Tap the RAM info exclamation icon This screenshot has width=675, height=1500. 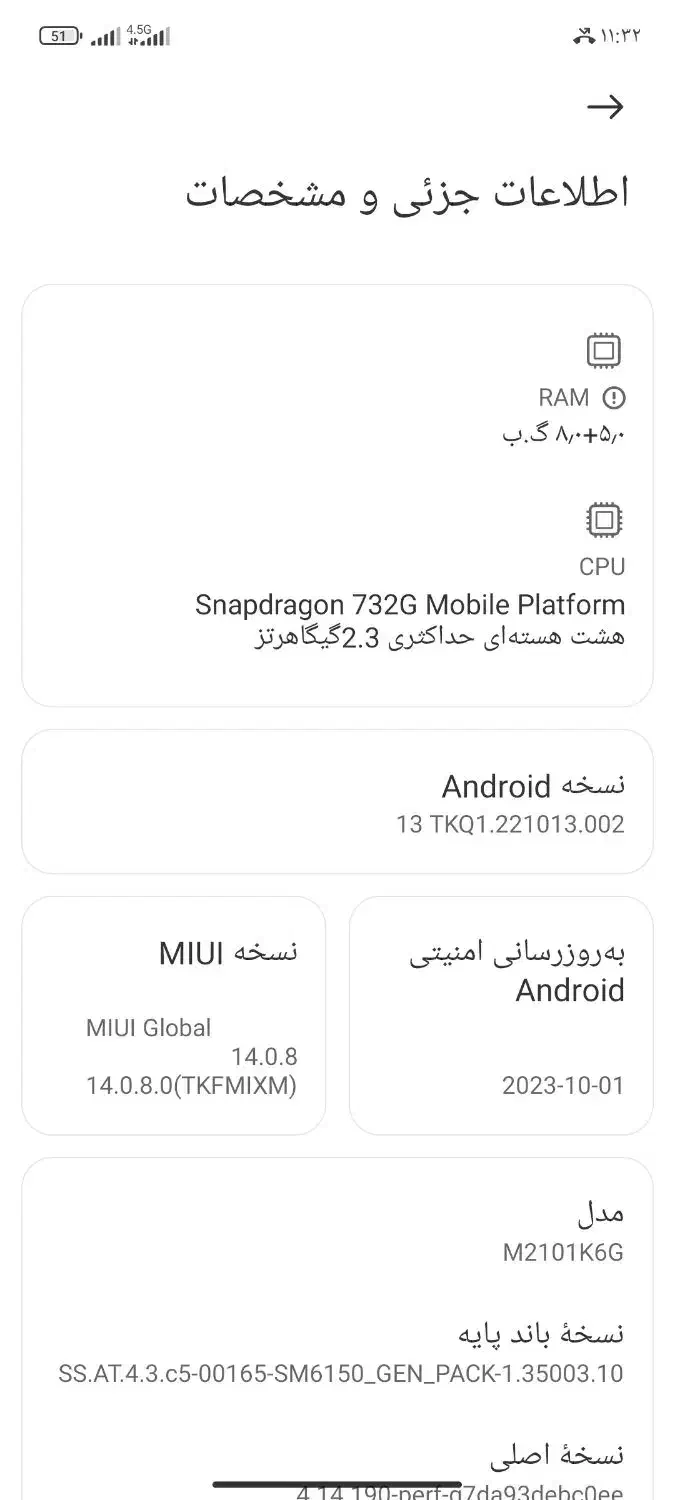(614, 398)
